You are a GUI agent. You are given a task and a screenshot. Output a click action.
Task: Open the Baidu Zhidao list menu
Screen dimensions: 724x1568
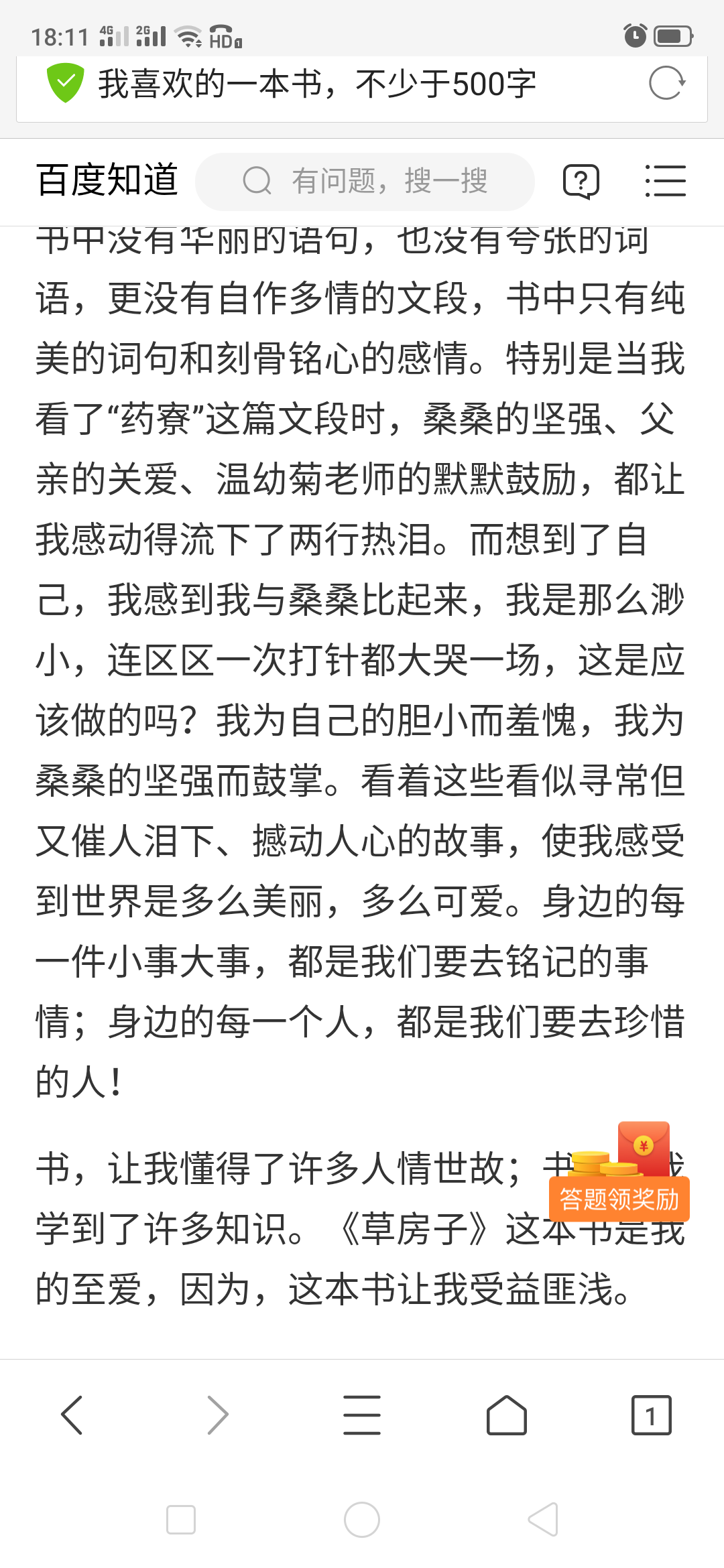click(665, 182)
